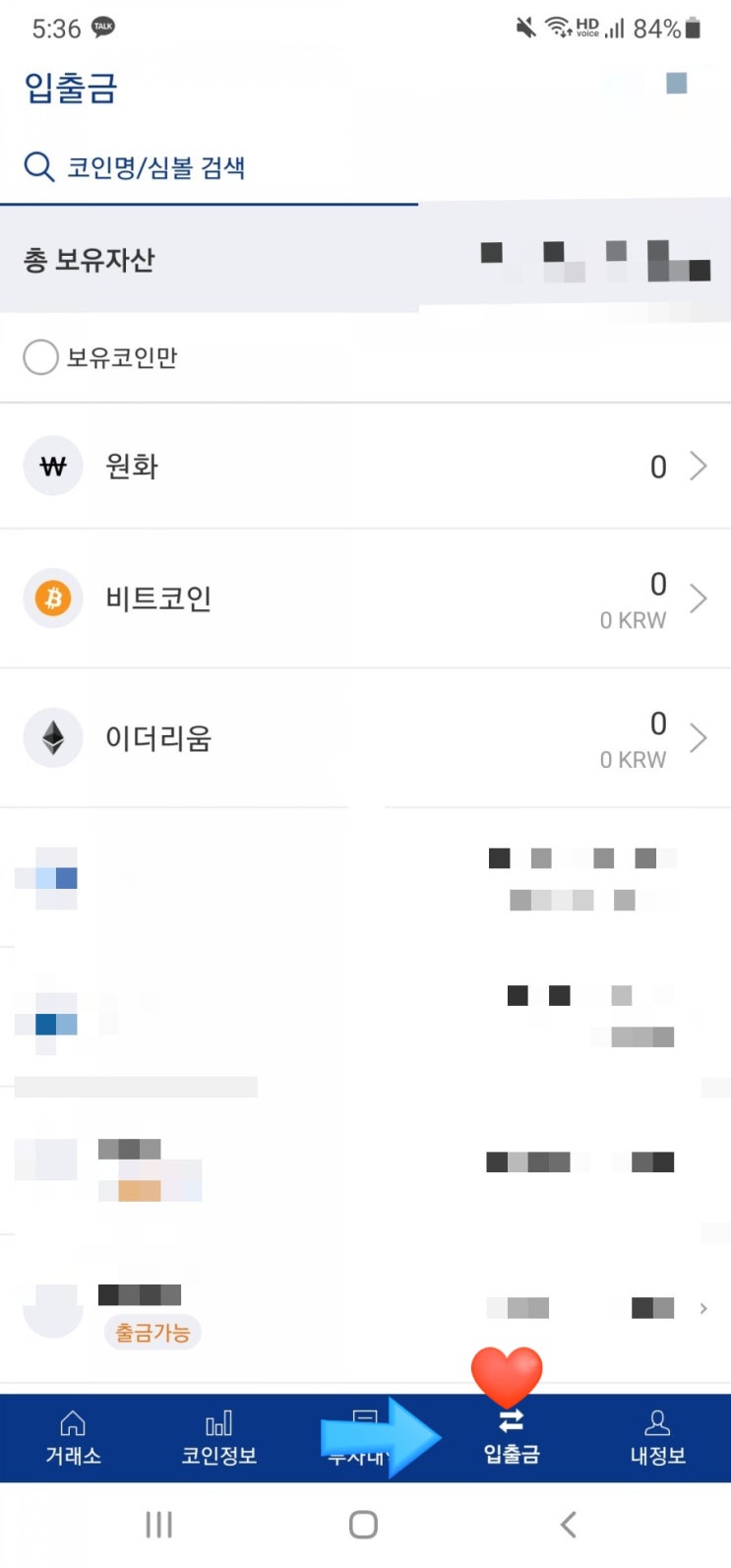This screenshot has height=1568, width=731.
Task: Select the 코인정보 bar chart icon
Action: 218,1420
